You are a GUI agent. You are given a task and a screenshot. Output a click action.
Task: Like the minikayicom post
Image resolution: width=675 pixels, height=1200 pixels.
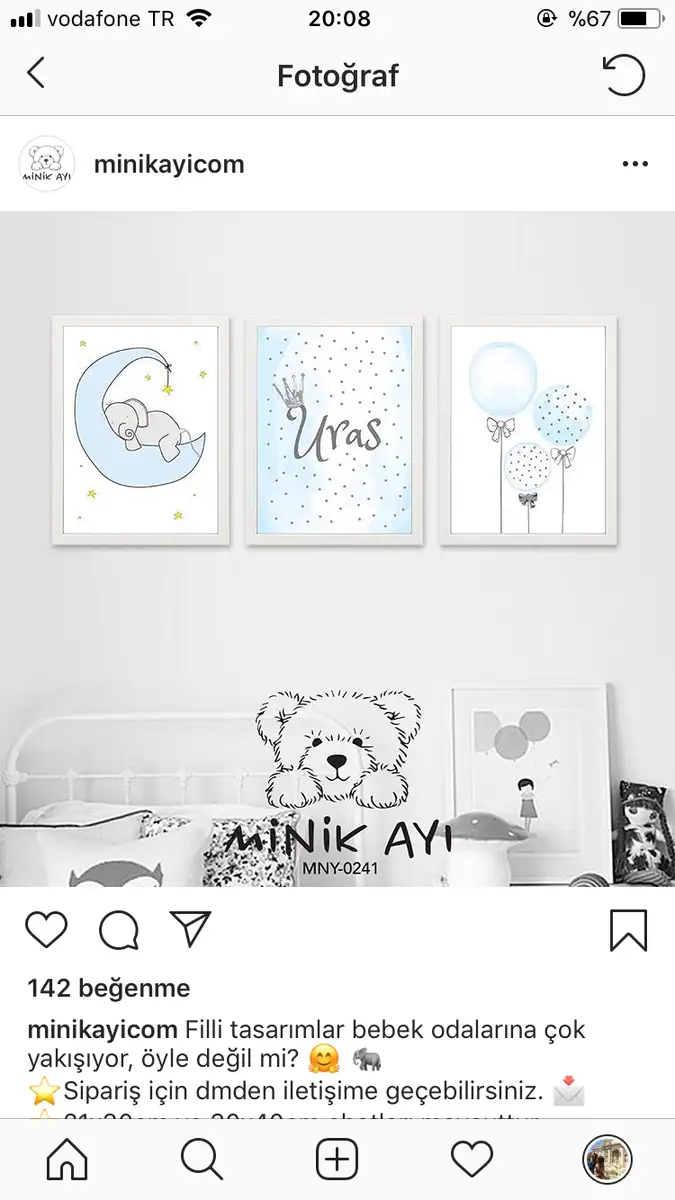[x=46, y=930]
